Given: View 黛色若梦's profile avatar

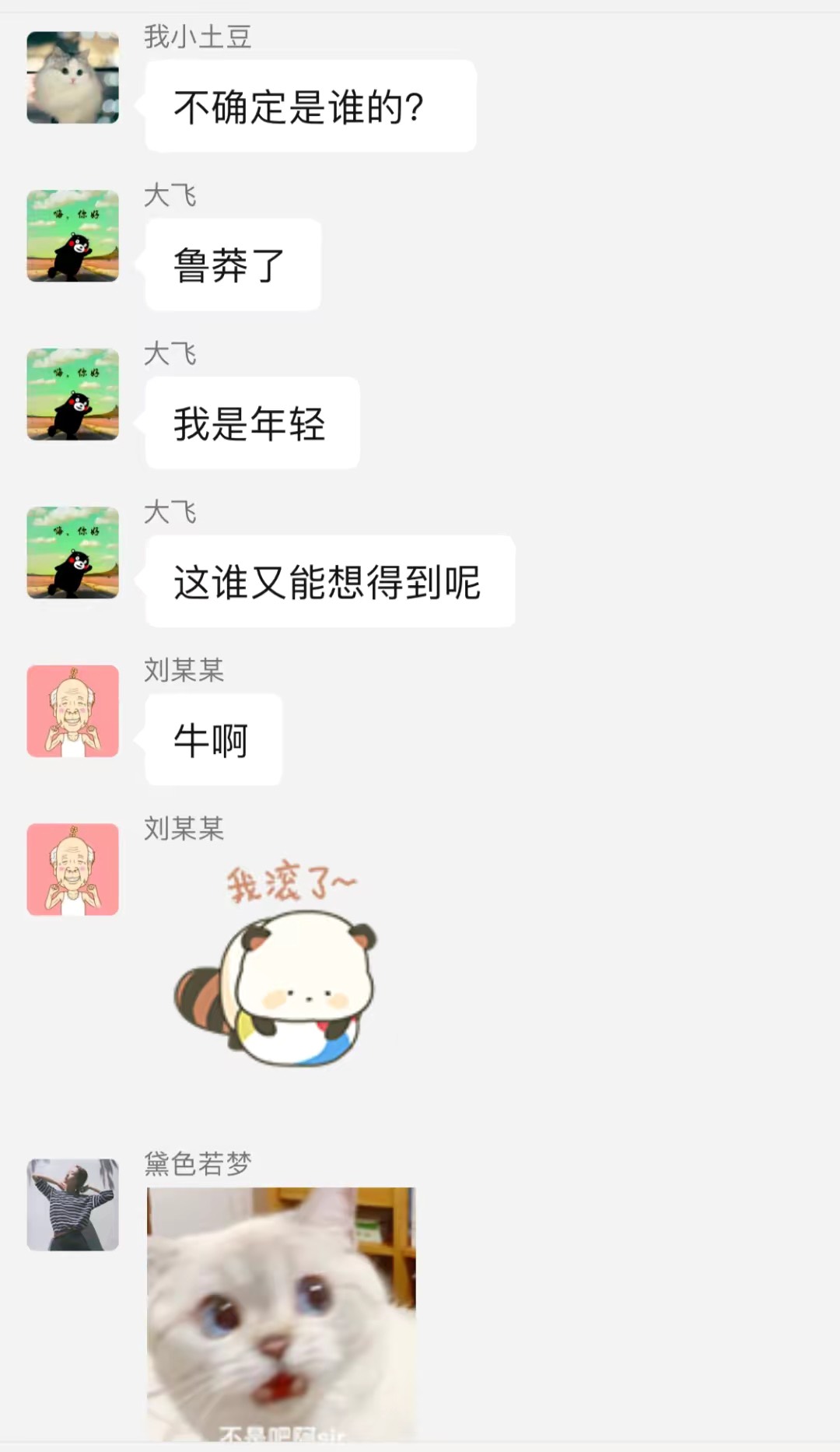Looking at the screenshot, I should pos(73,1205).
